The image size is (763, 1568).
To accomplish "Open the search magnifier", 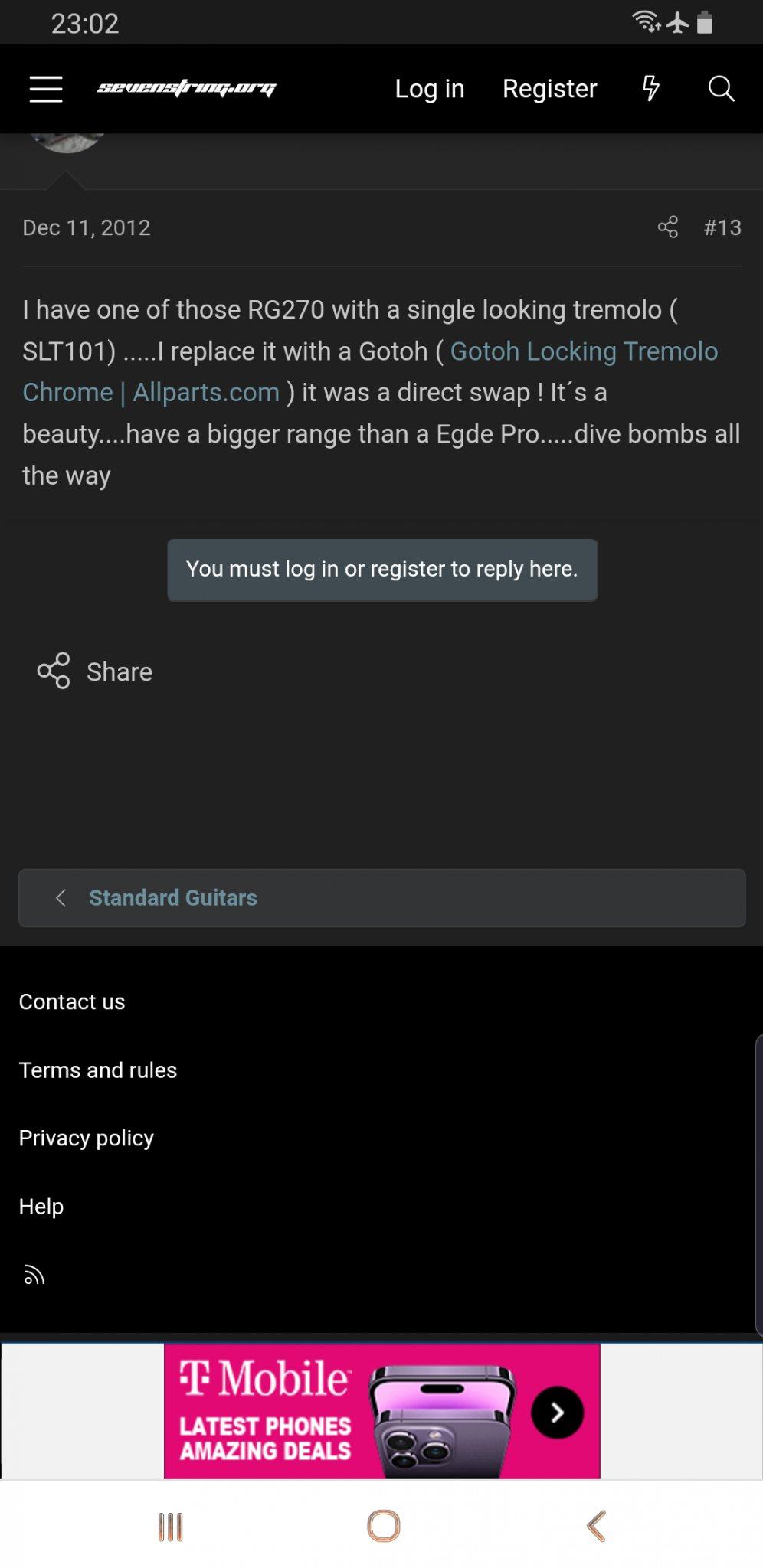I will (720, 89).
